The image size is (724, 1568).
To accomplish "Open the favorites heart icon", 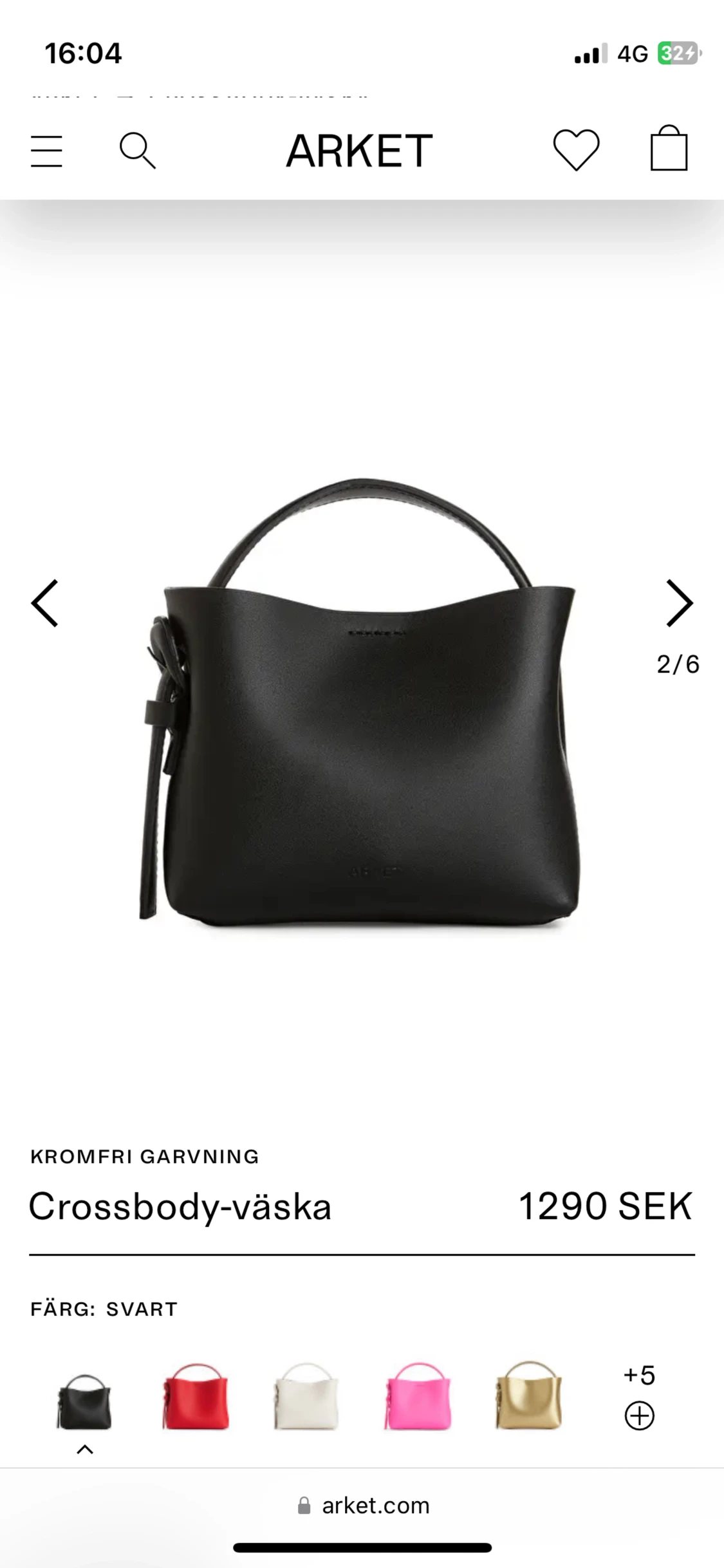I will click(x=576, y=150).
